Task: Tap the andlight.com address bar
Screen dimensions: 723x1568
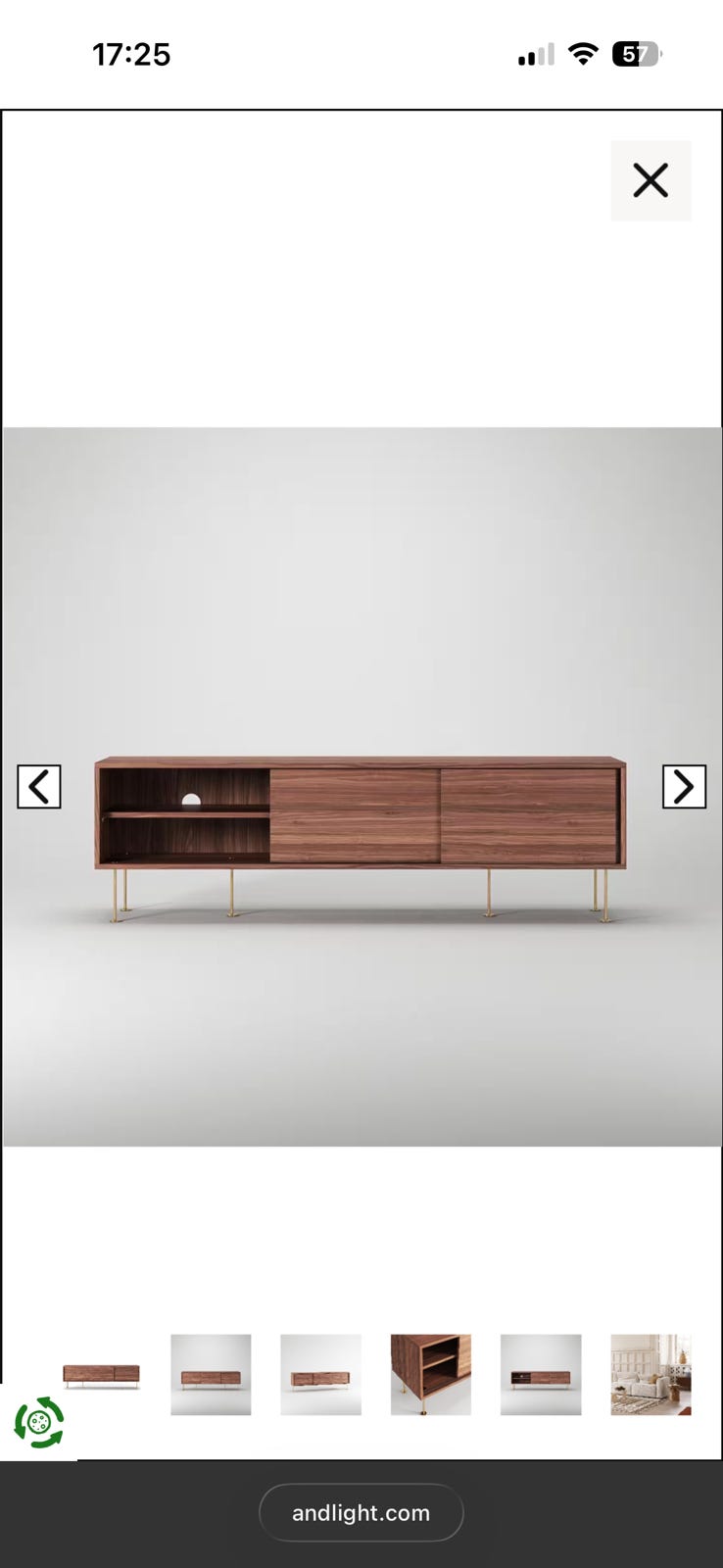Action: pos(361,1512)
